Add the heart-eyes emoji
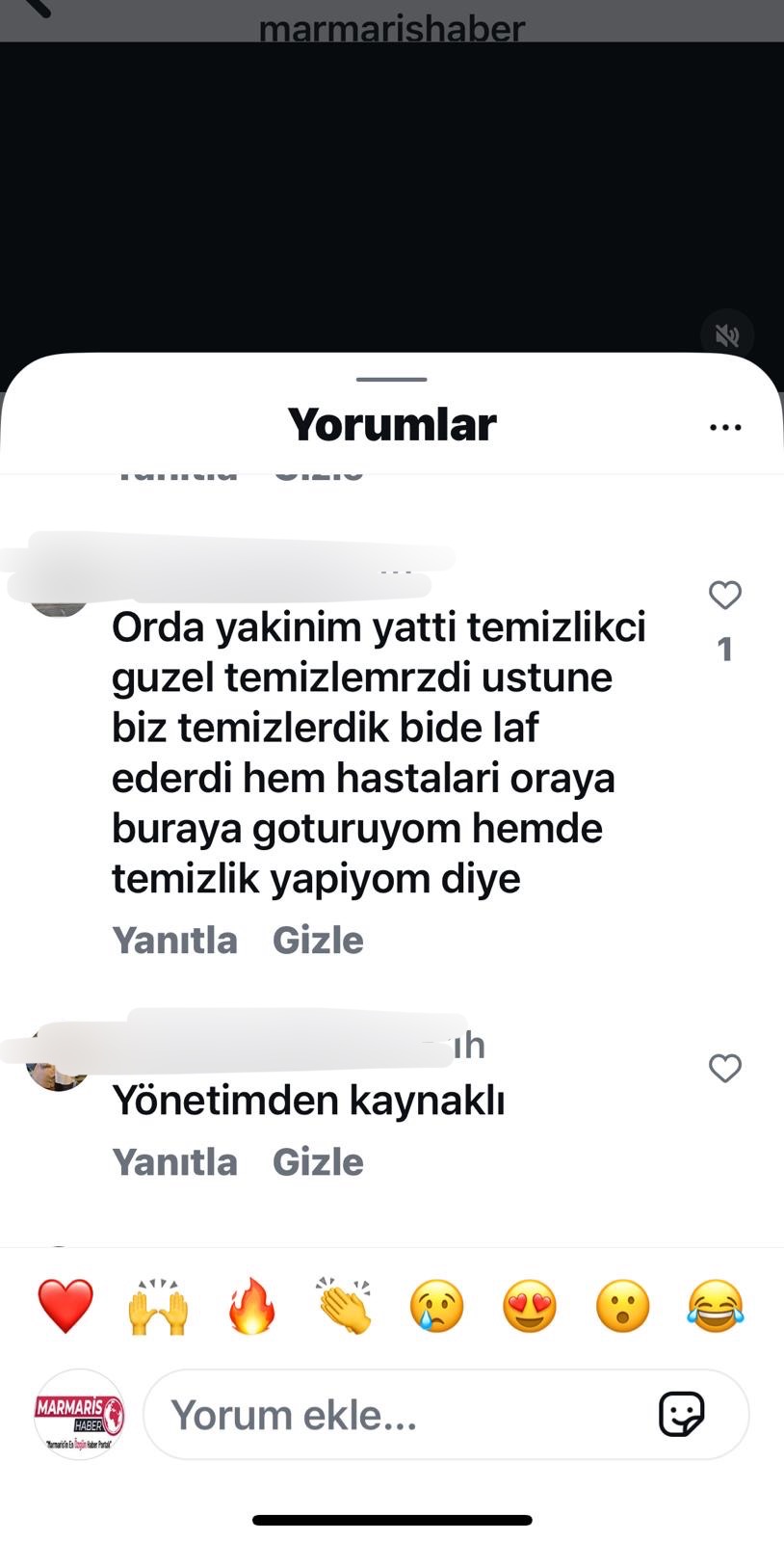This screenshot has width=784, height=1542. click(530, 1307)
